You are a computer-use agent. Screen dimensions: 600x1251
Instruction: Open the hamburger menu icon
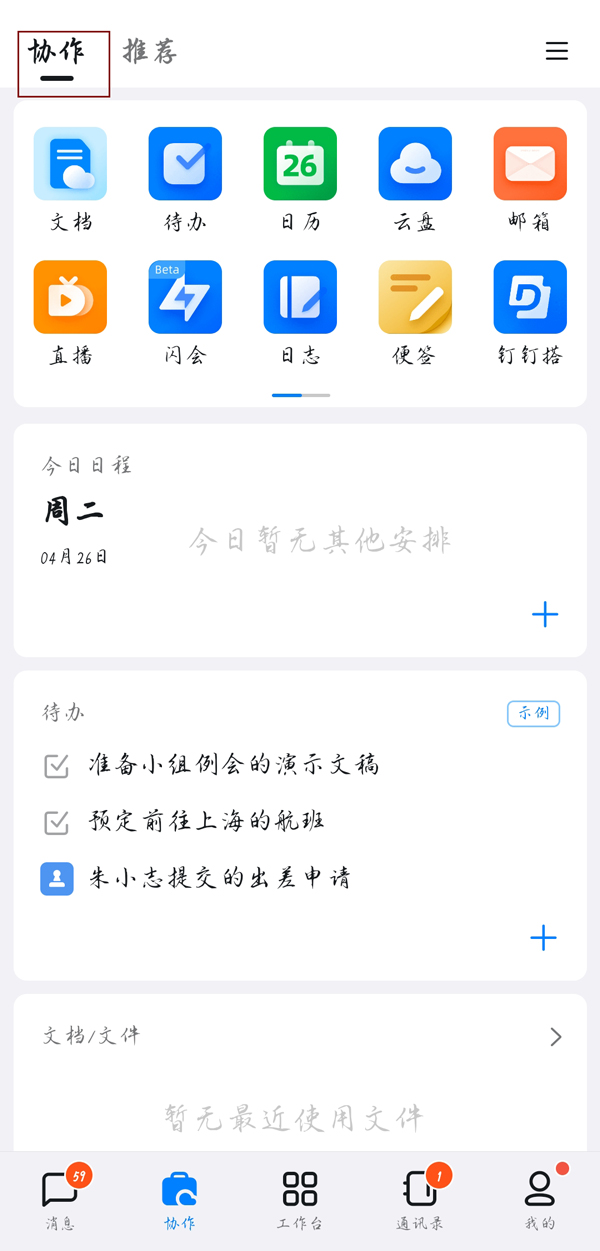[557, 51]
